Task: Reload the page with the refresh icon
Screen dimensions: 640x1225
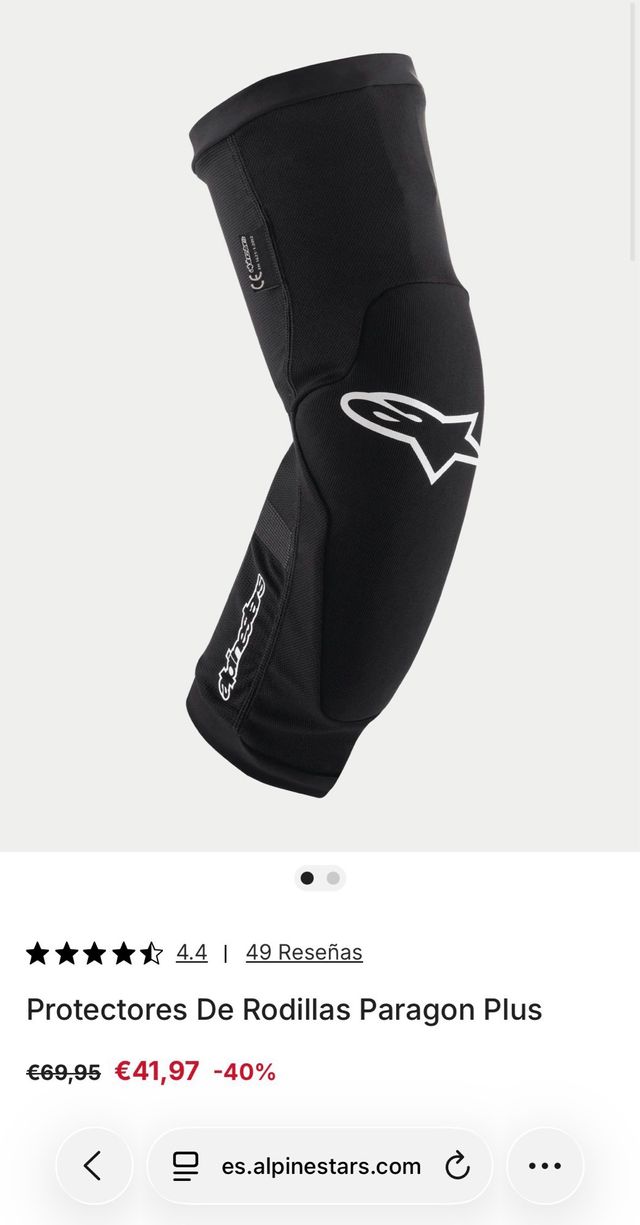Action: 457,1166
